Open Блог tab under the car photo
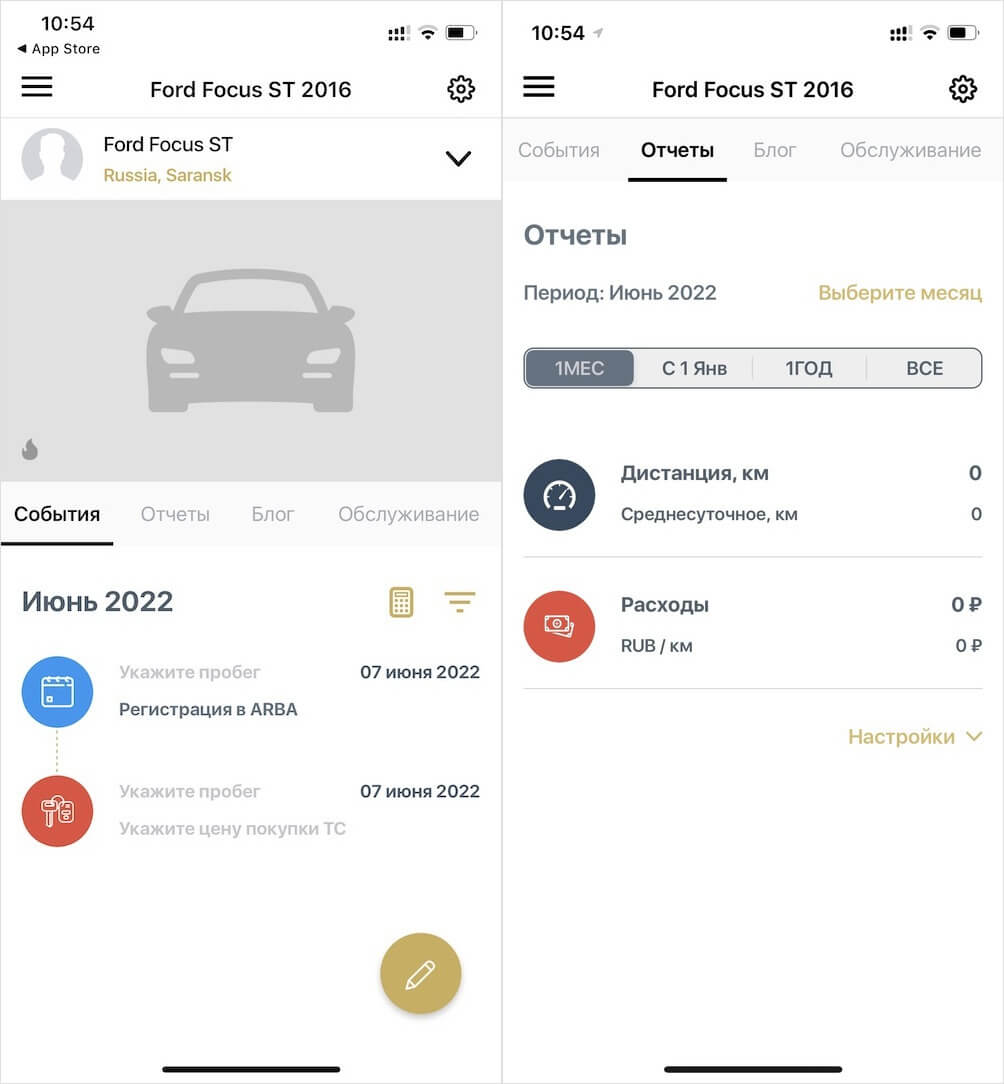Image resolution: width=1004 pixels, height=1084 pixels. pyautogui.click(x=273, y=515)
